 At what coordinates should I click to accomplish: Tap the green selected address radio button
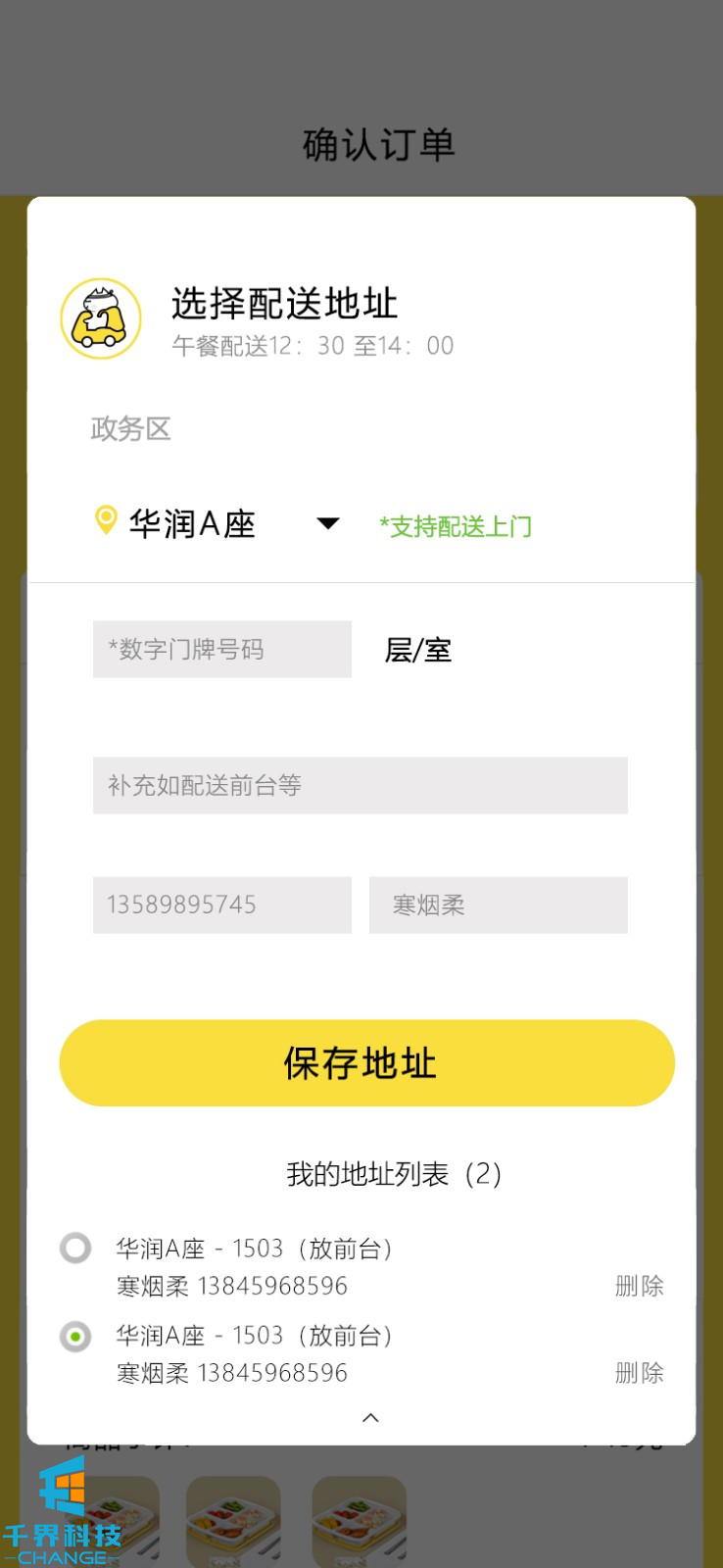click(x=75, y=1337)
